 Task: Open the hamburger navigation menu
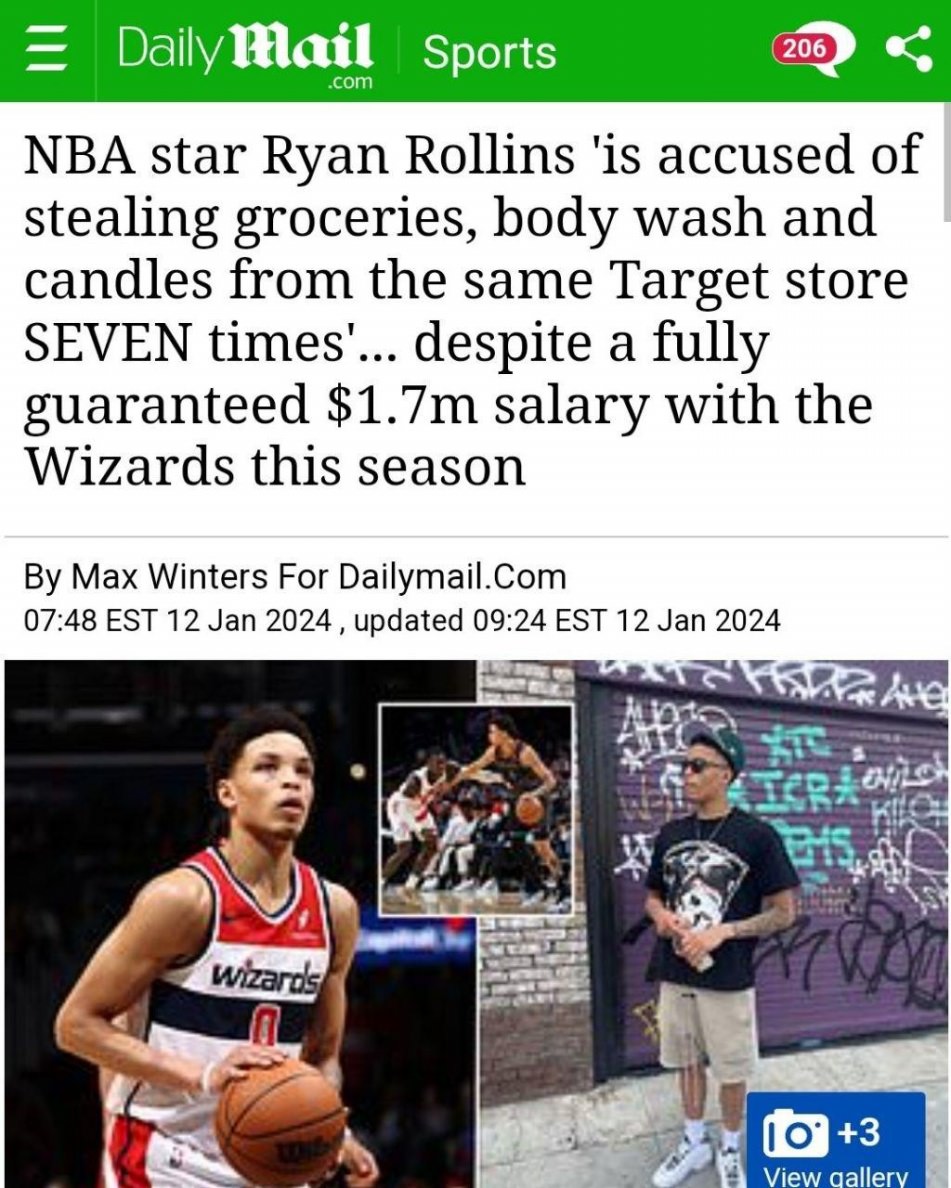coord(42,51)
